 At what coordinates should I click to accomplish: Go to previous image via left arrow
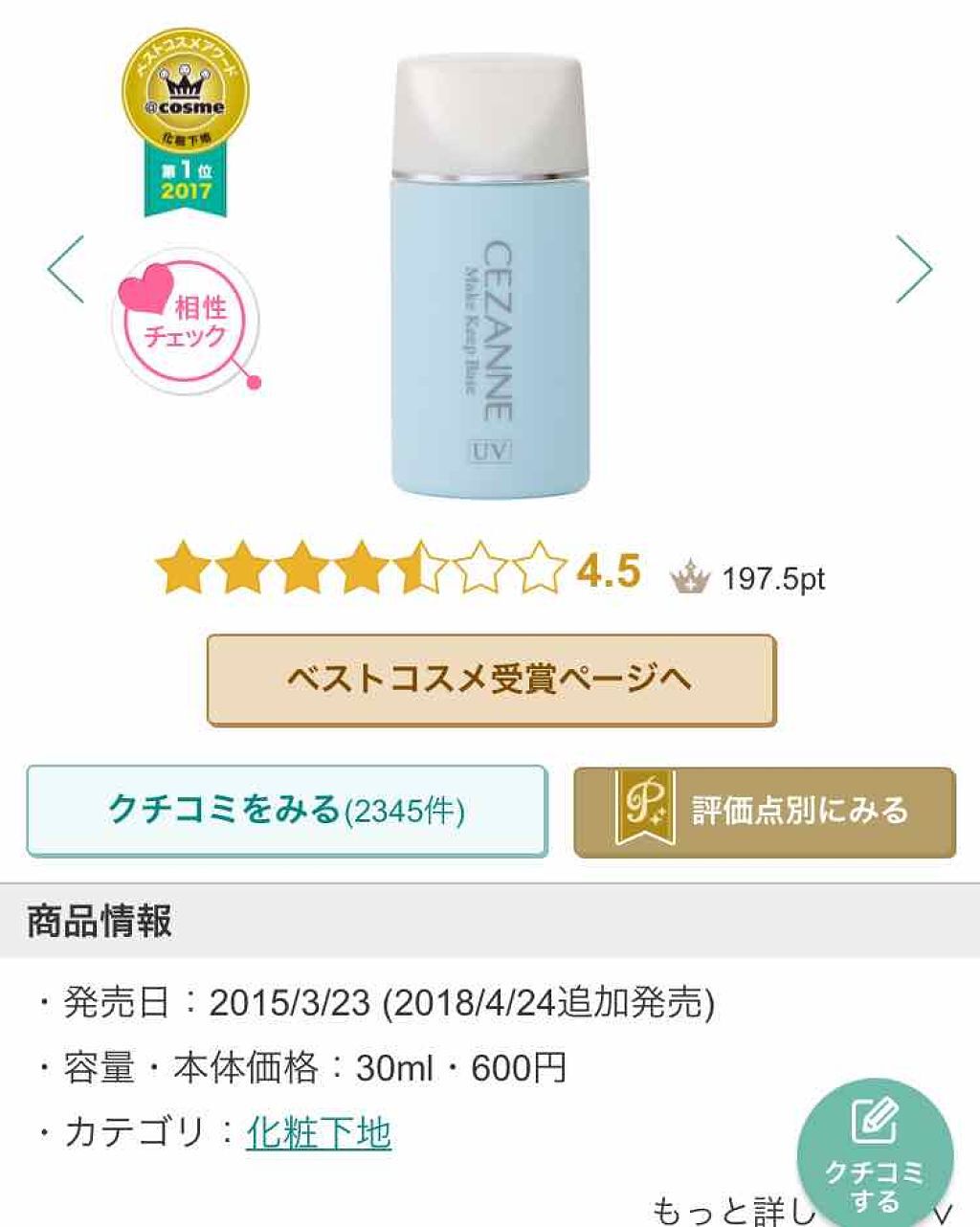click(x=63, y=268)
